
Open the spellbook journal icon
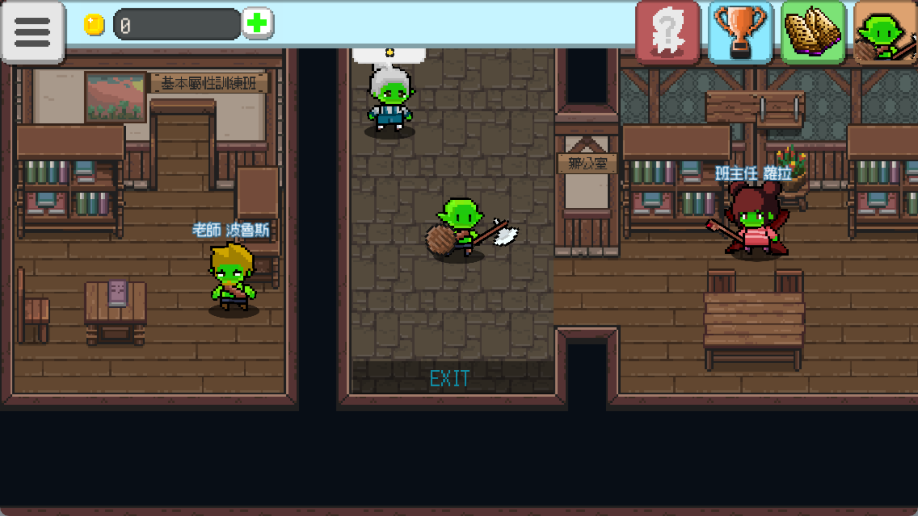[813, 32]
